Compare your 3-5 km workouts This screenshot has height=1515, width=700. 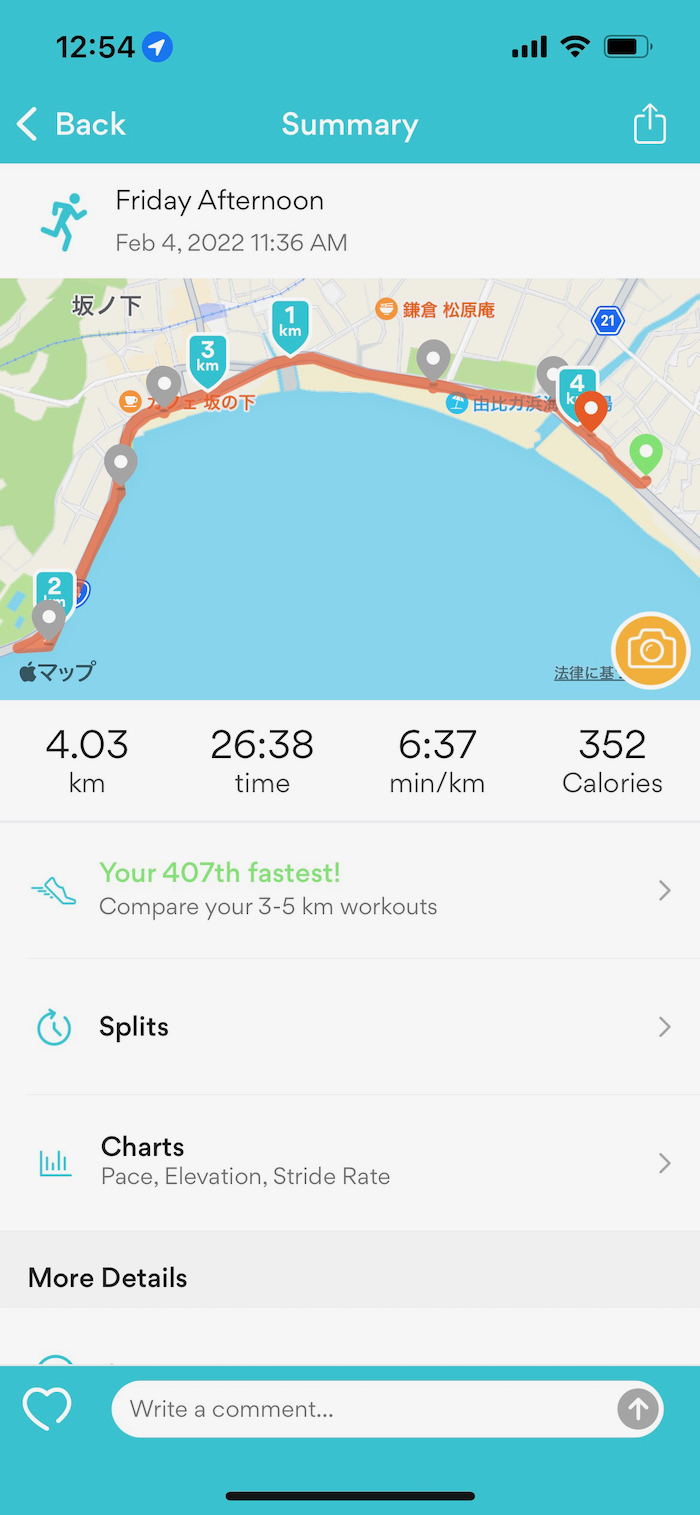click(x=350, y=889)
